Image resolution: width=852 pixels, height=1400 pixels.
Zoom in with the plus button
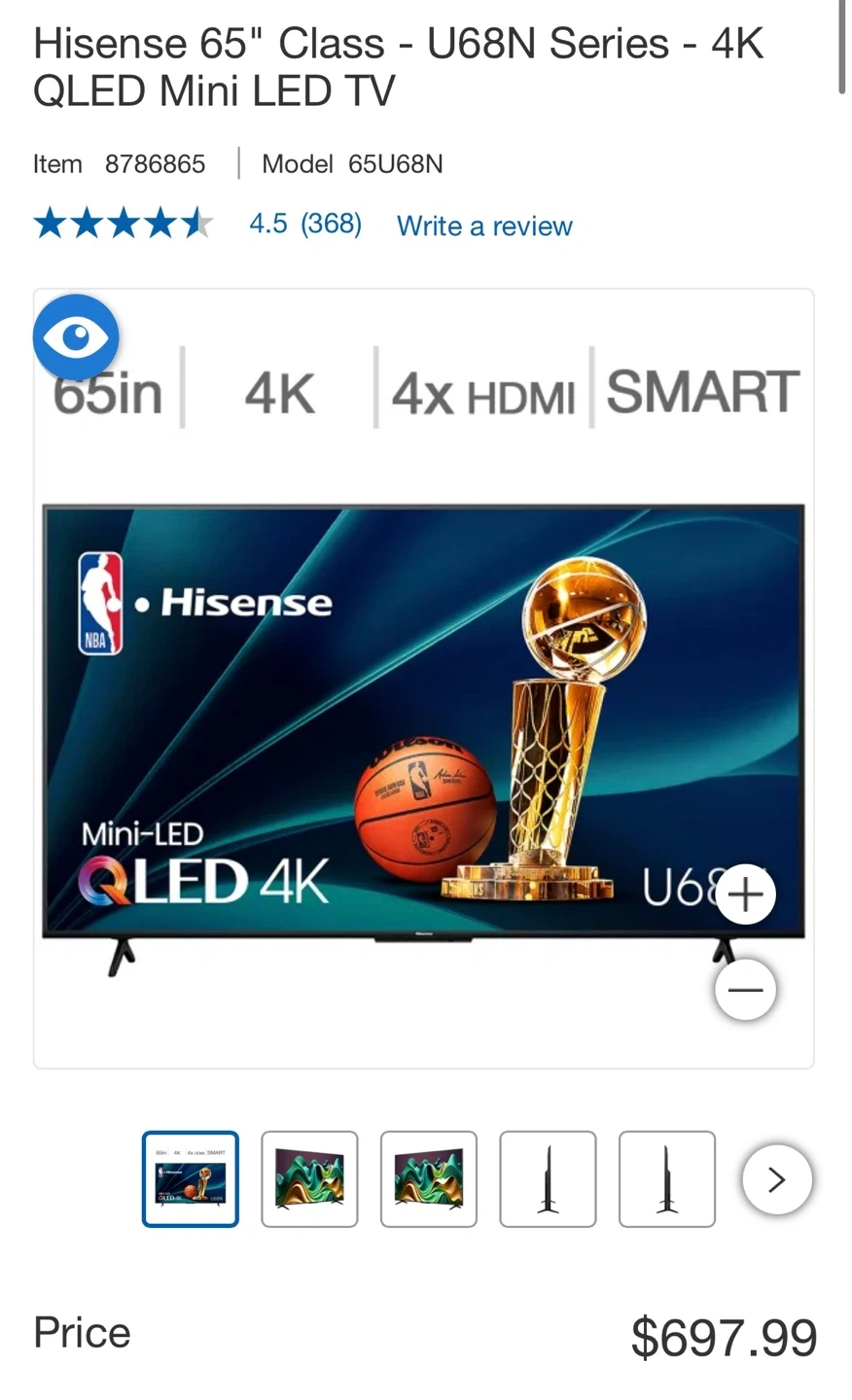pyautogui.click(x=745, y=893)
